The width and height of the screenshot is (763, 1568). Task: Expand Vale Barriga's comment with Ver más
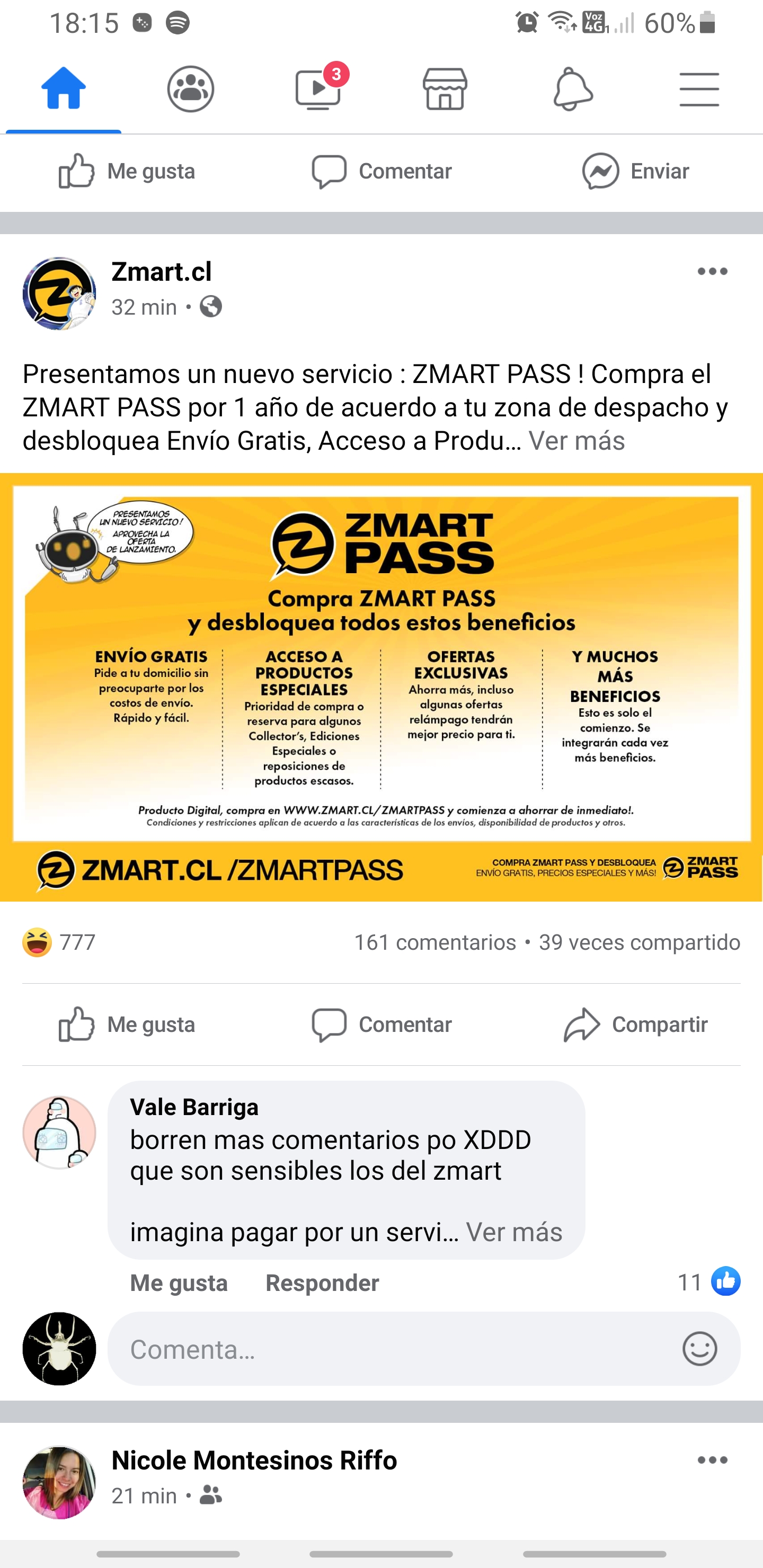pyautogui.click(x=514, y=1232)
